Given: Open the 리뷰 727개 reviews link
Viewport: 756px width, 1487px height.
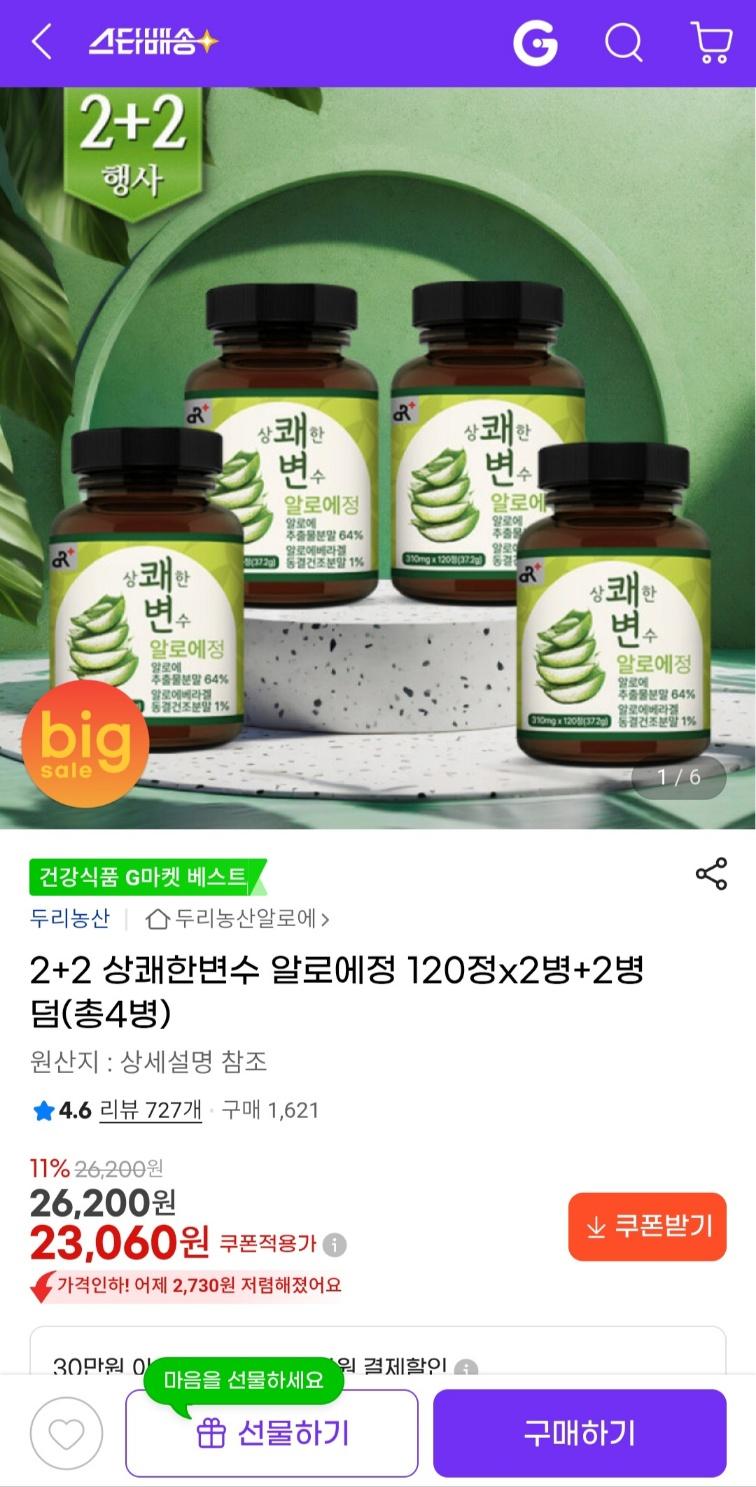Looking at the screenshot, I should click(151, 1110).
